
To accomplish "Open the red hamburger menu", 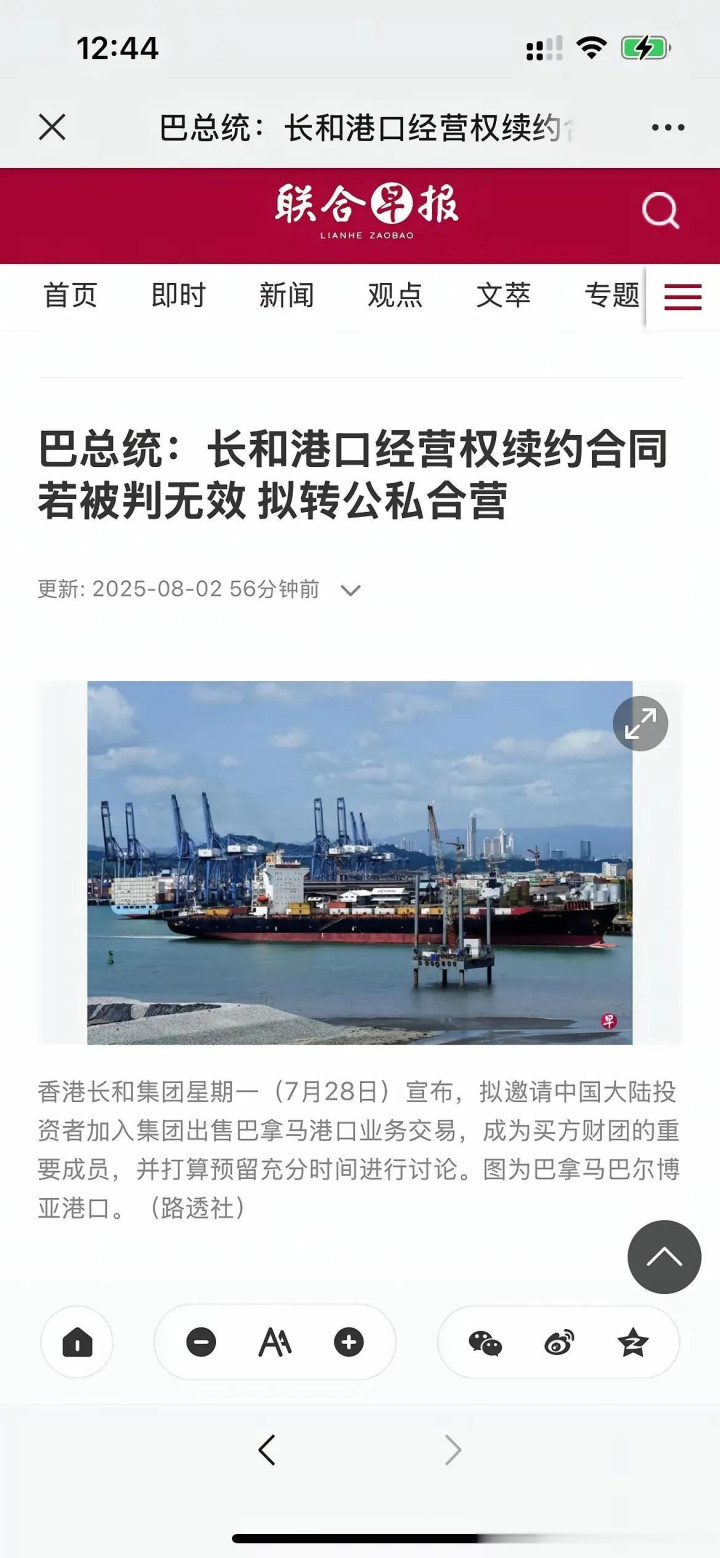I will click(683, 297).
